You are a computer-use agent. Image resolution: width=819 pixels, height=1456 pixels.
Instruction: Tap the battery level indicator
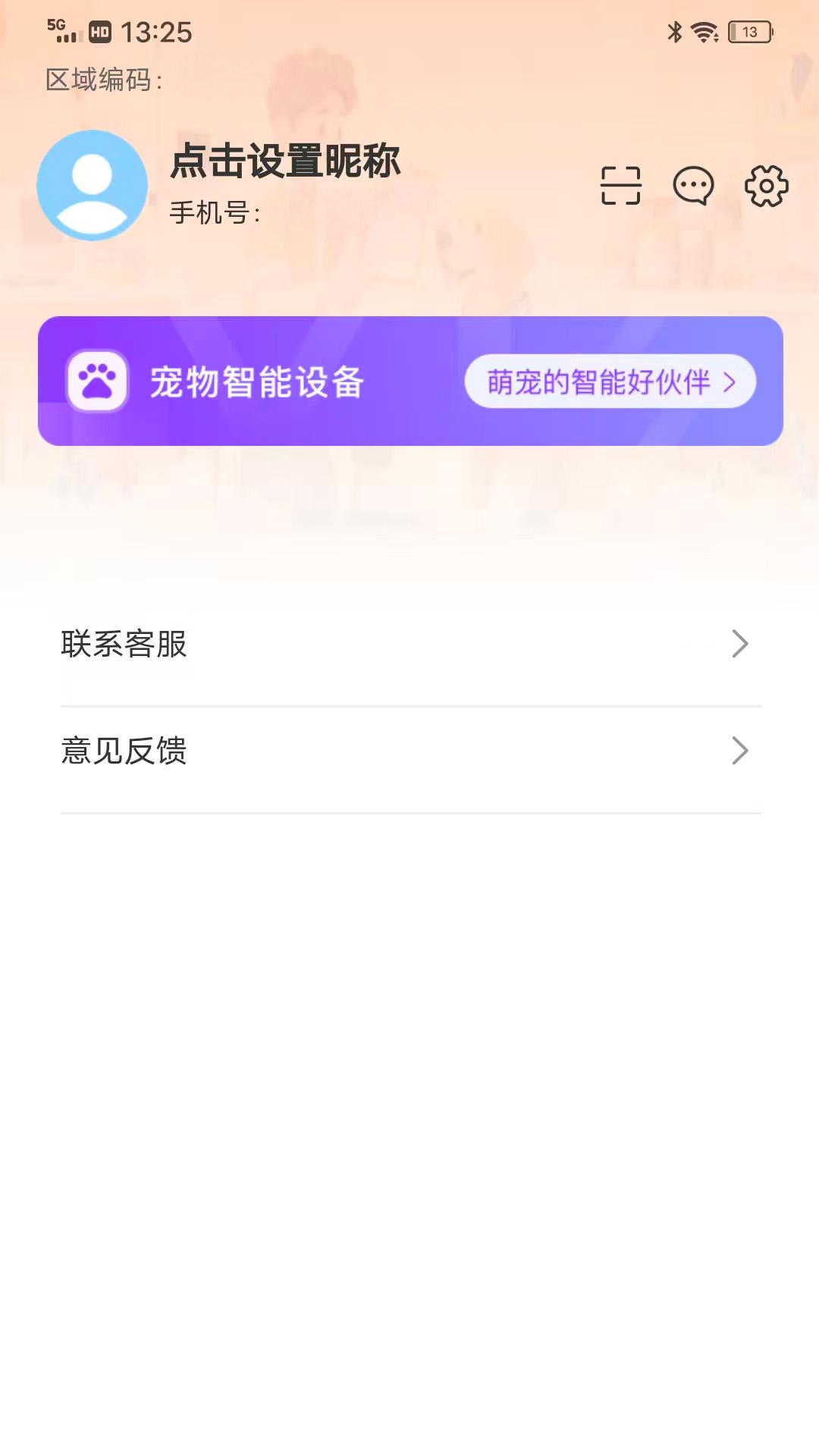coord(747,30)
